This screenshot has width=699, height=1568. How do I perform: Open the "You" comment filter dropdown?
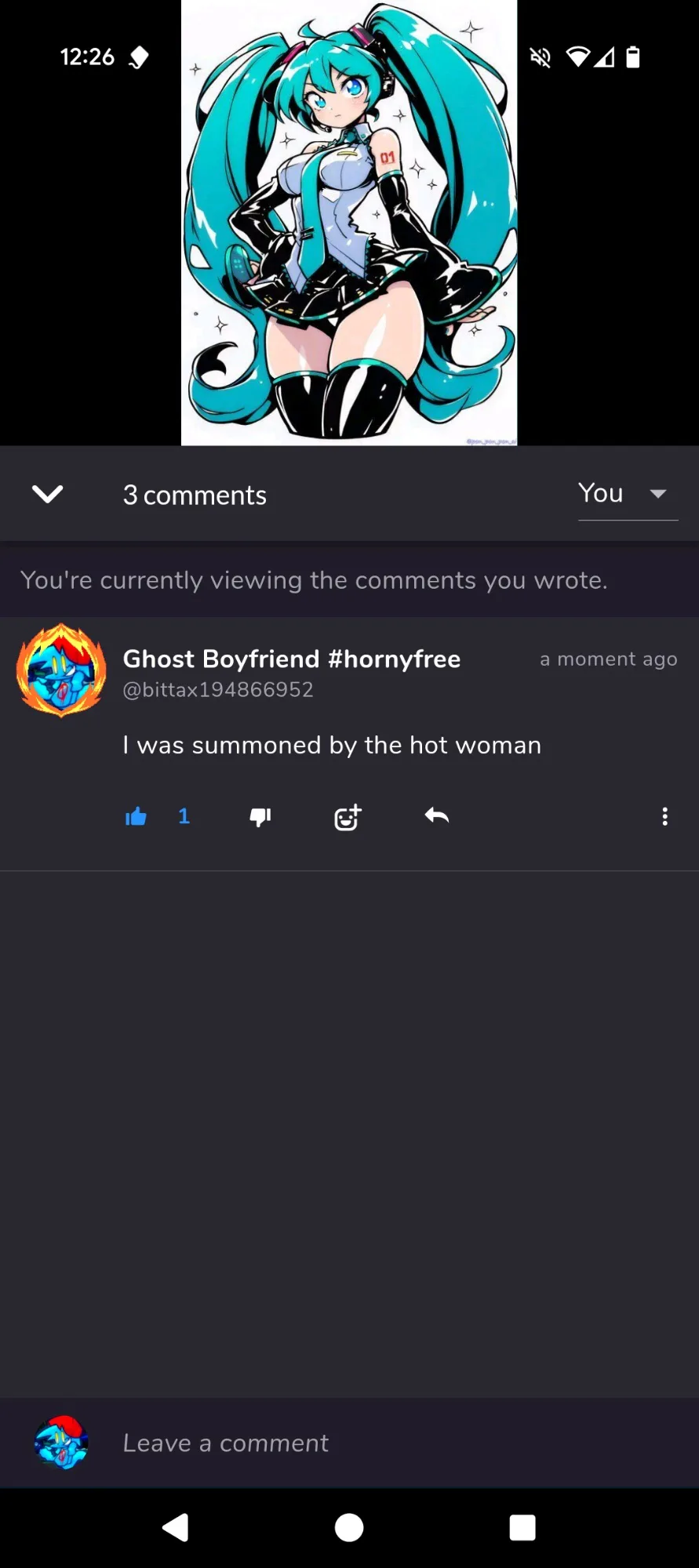628,494
